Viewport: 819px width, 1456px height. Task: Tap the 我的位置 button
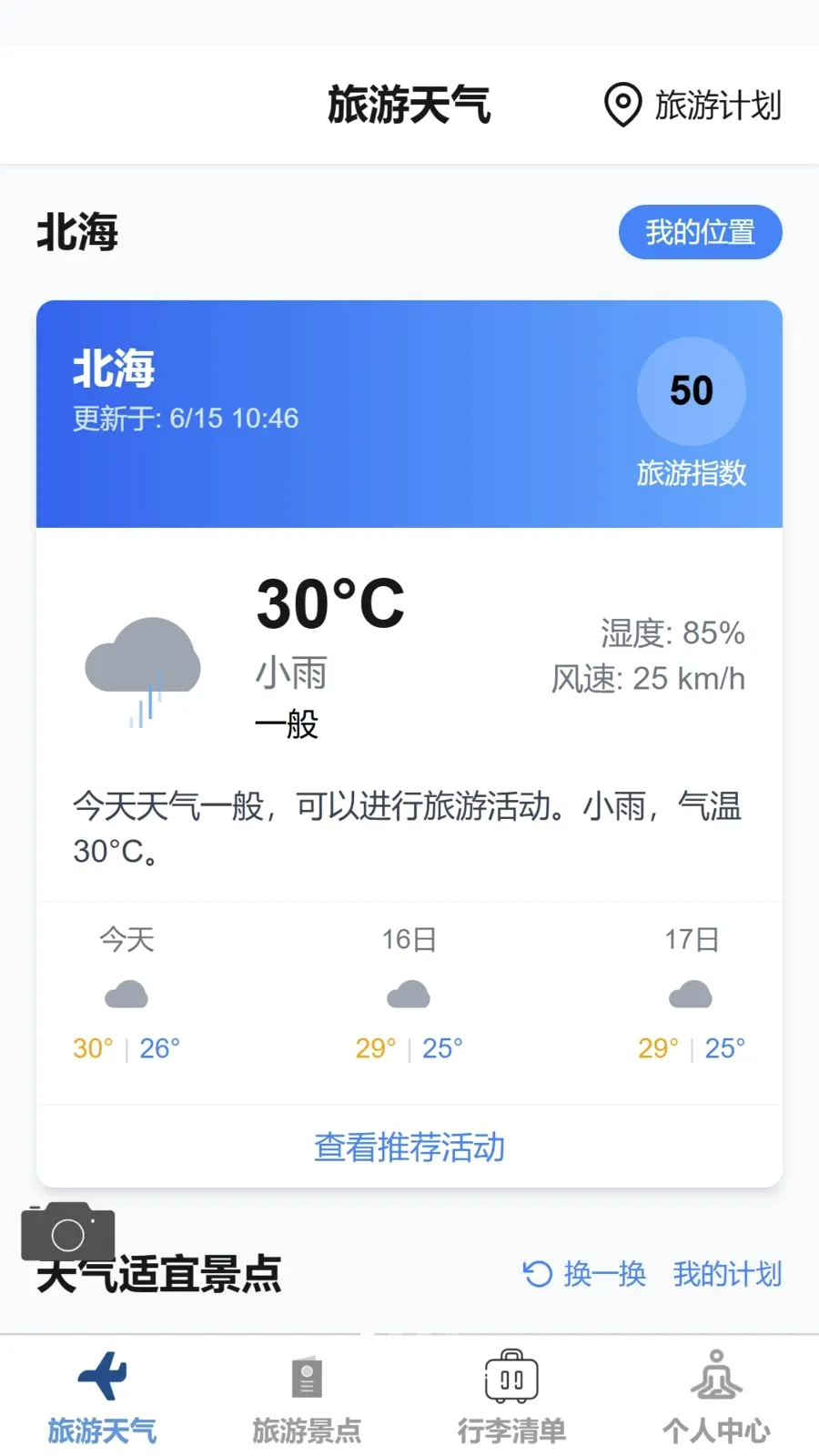click(701, 232)
